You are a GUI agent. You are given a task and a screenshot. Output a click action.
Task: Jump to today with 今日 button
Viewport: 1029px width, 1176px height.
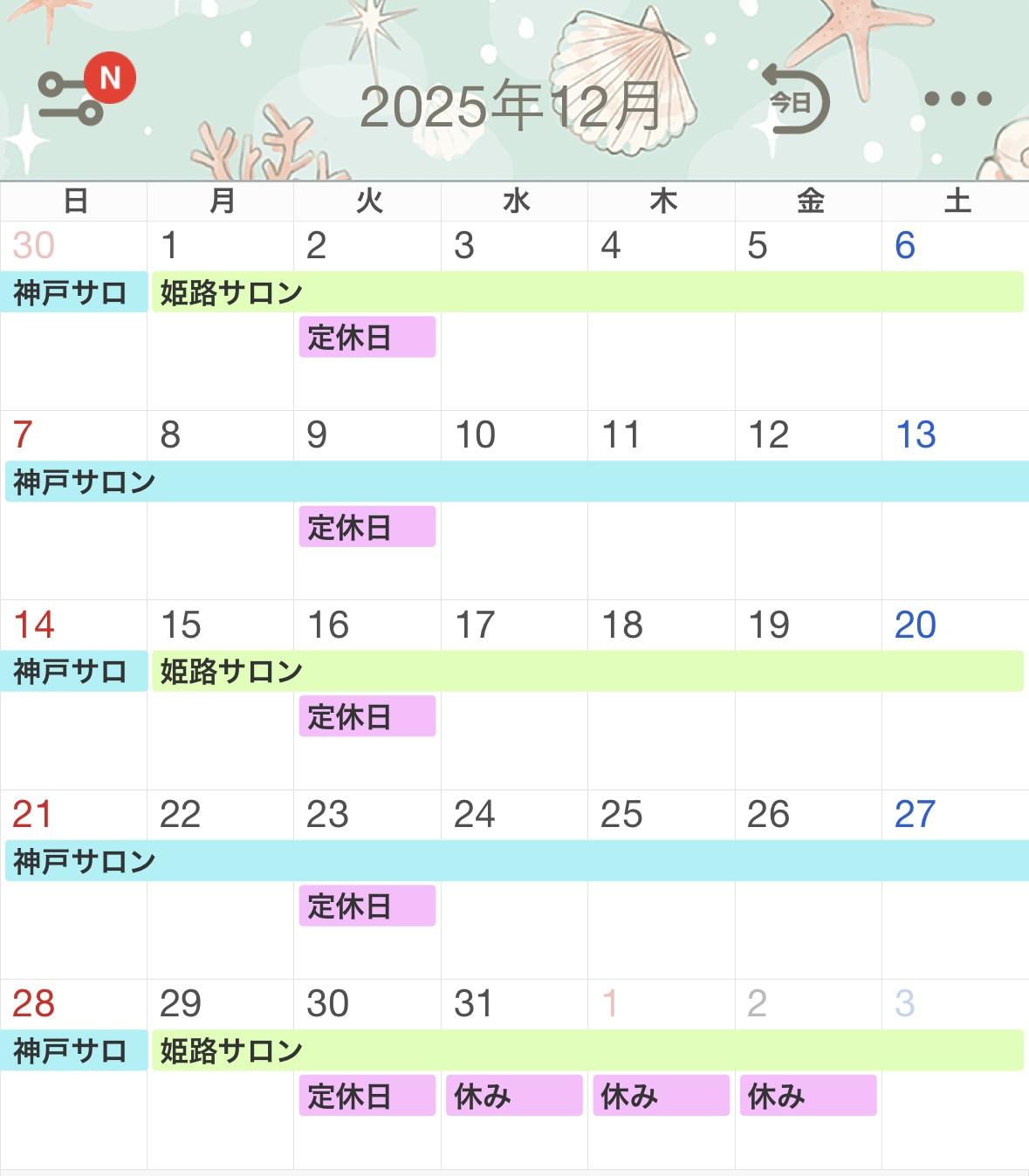click(793, 101)
